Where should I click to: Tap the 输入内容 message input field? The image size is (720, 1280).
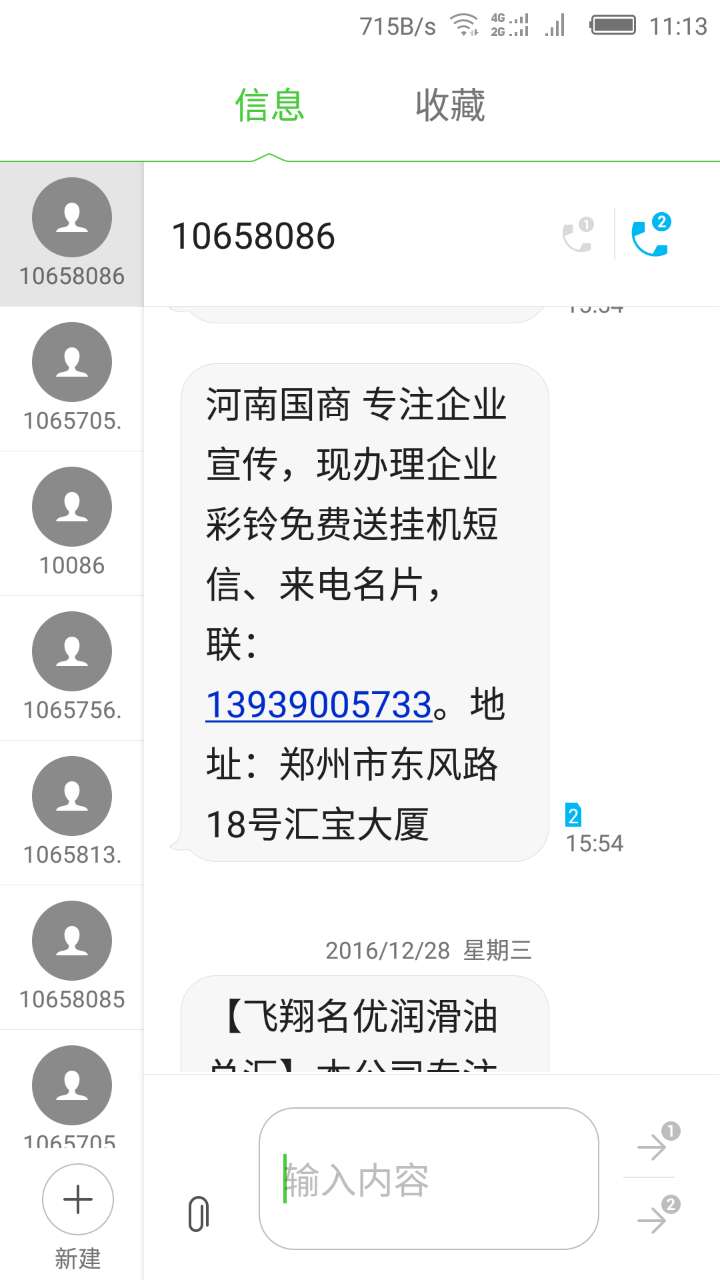[429, 1179]
